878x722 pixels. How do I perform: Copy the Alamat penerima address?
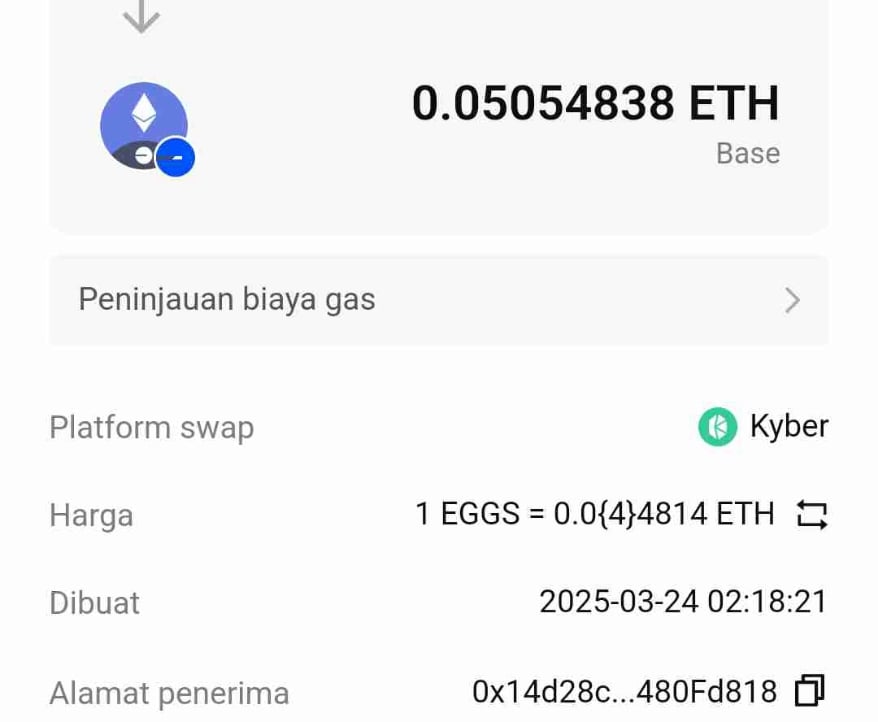point(809,691)
